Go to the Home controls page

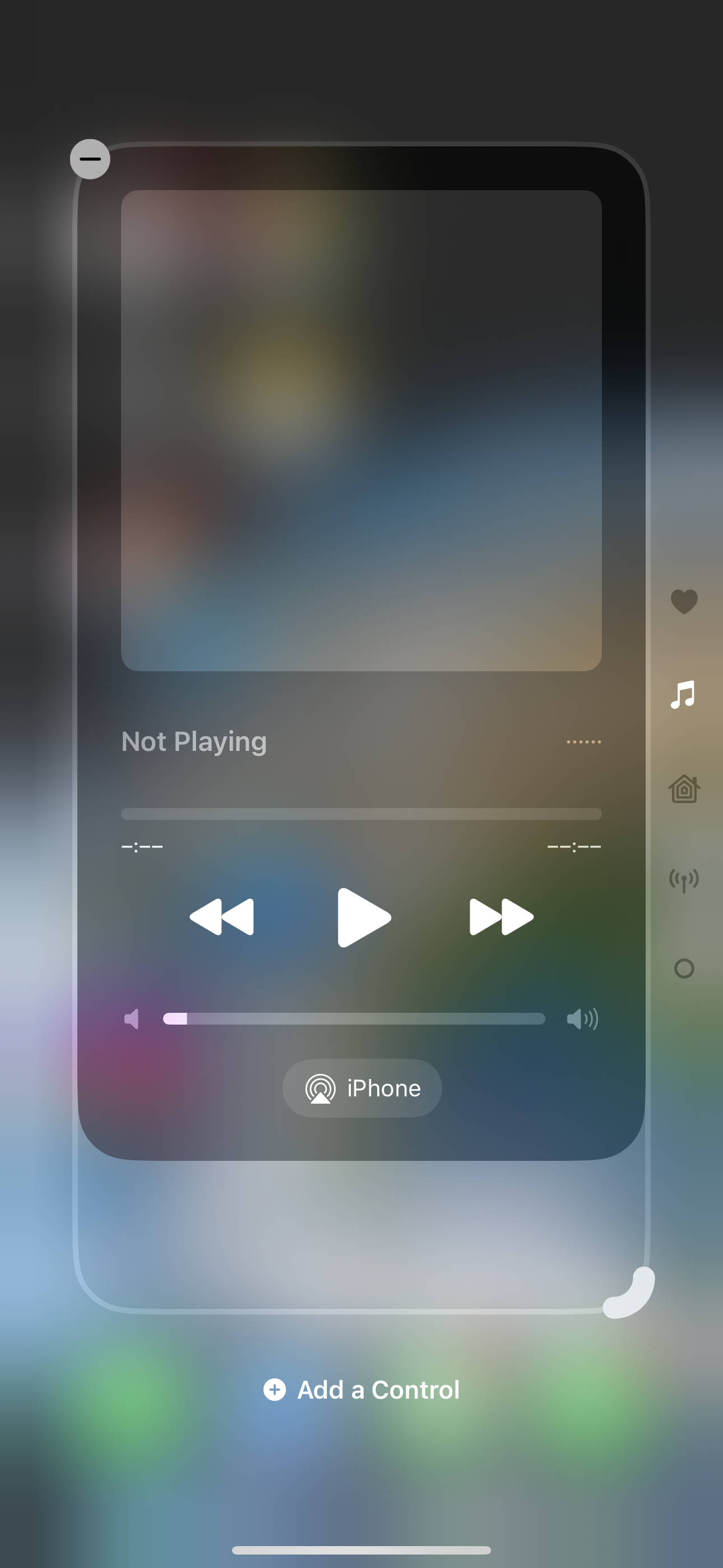(x=684, y=789)
